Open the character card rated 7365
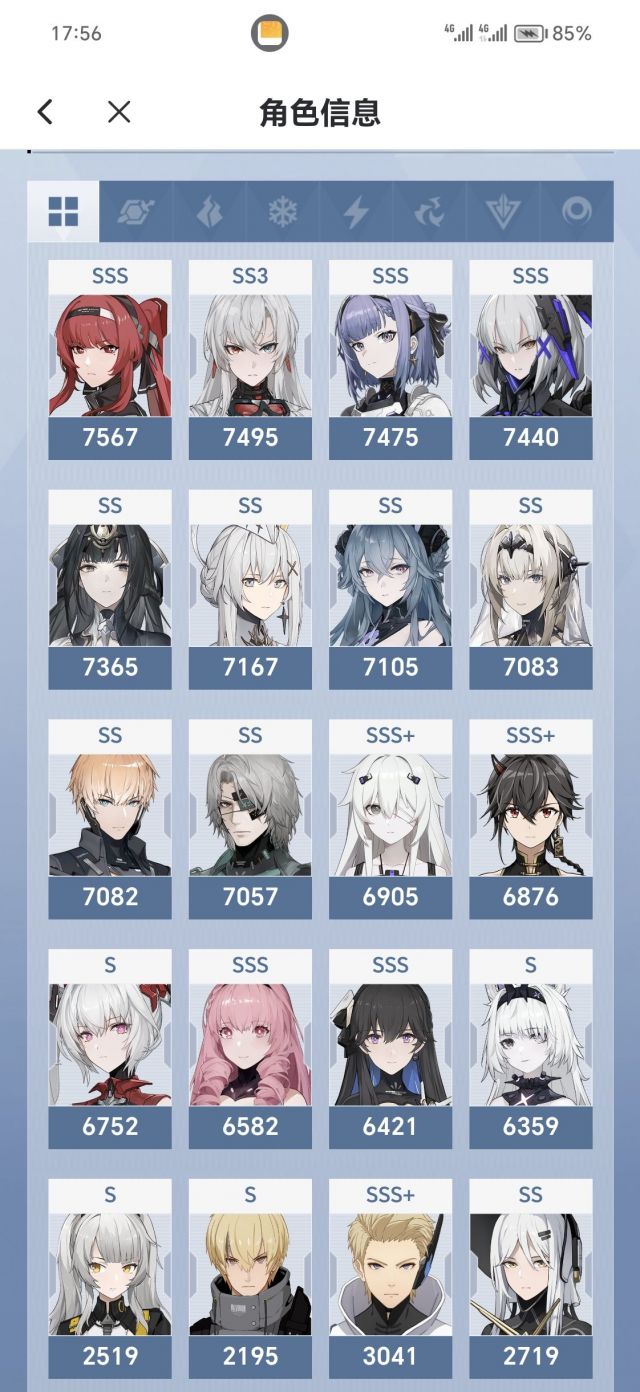Viewport: 640px width, 1392px height. (110, 590)
